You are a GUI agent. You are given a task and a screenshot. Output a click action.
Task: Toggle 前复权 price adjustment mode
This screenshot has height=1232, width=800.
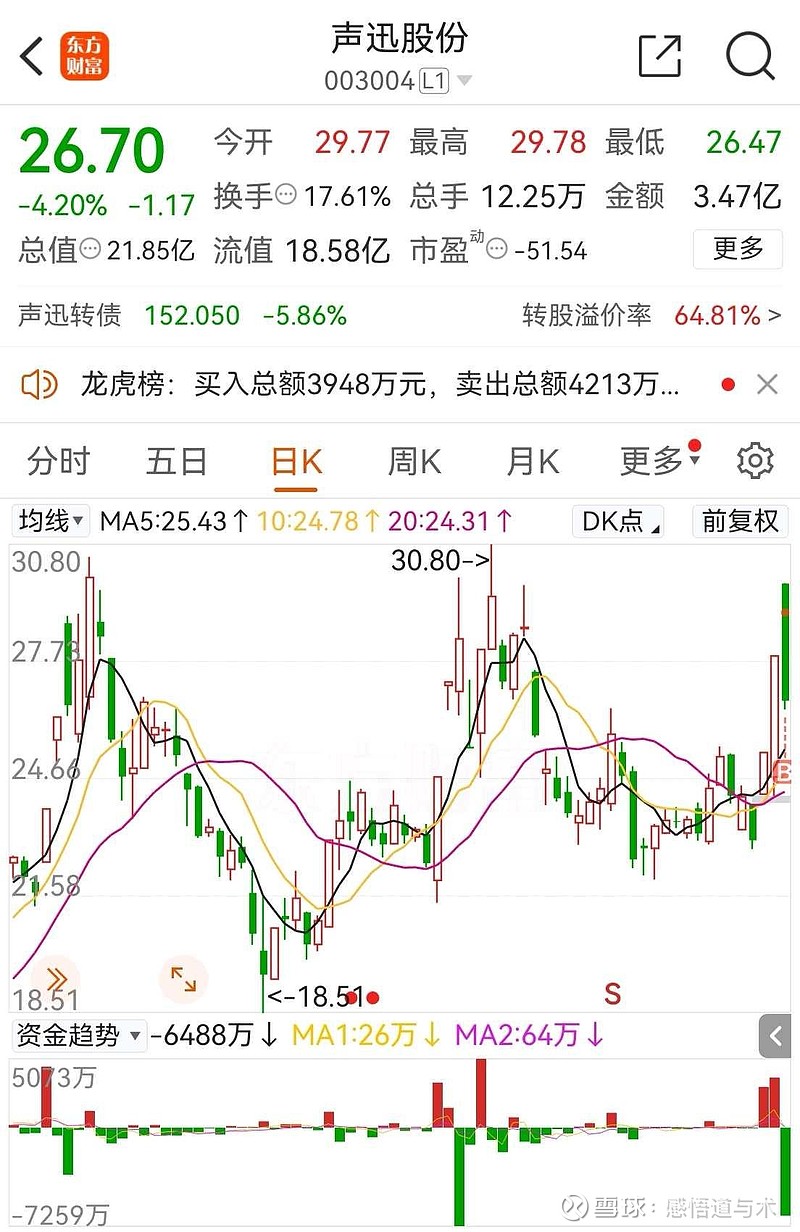[740, 522]
